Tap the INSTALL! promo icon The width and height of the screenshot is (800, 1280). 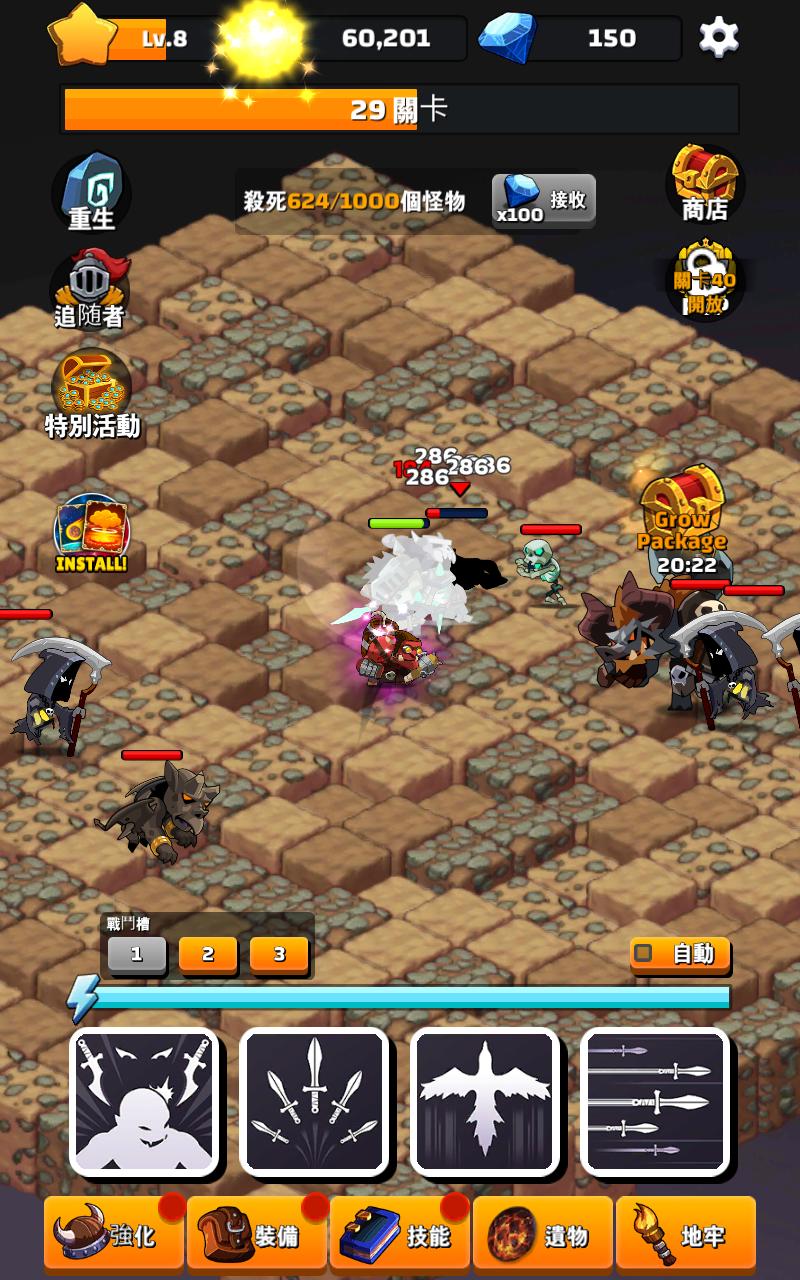[91, 534]
